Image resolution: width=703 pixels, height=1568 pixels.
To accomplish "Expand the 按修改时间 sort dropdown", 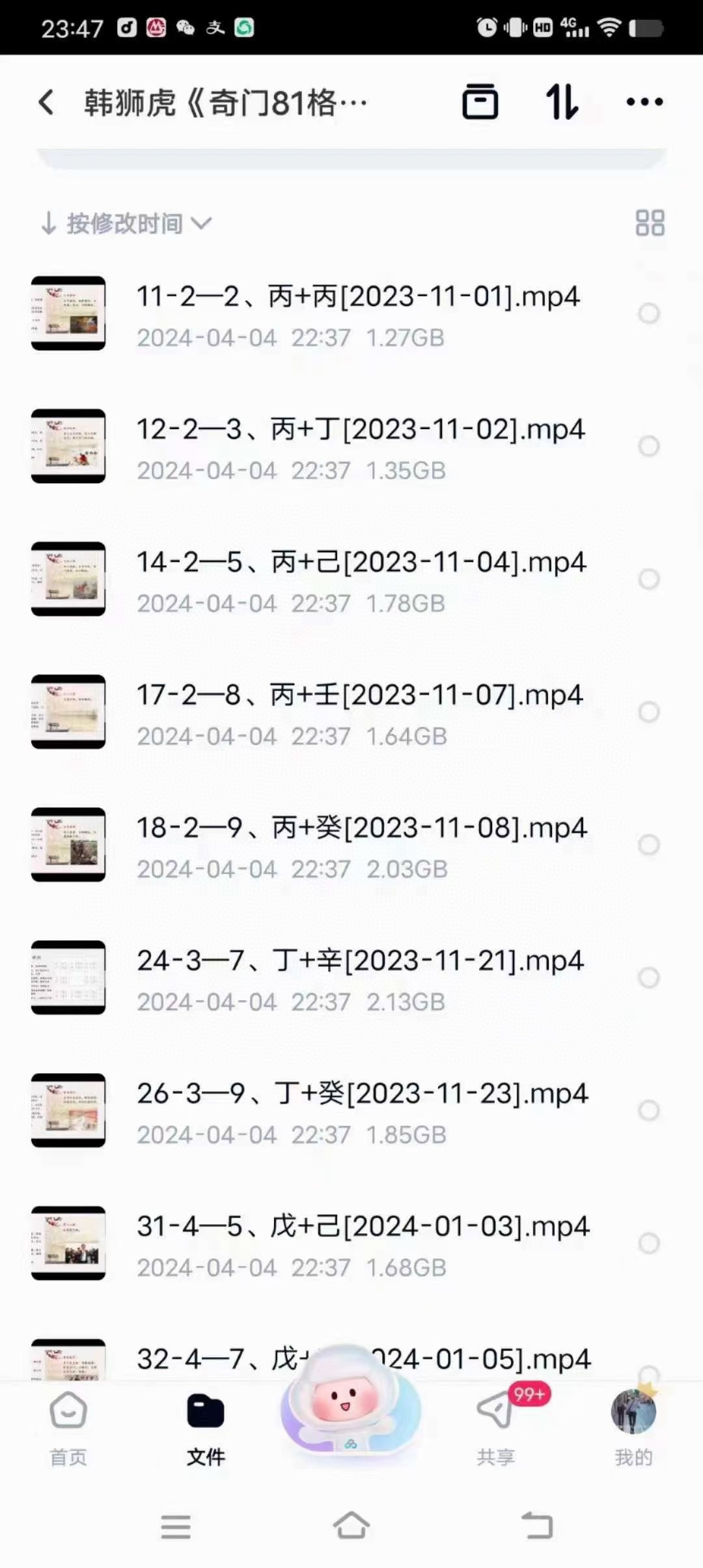I will click(127, 223).
